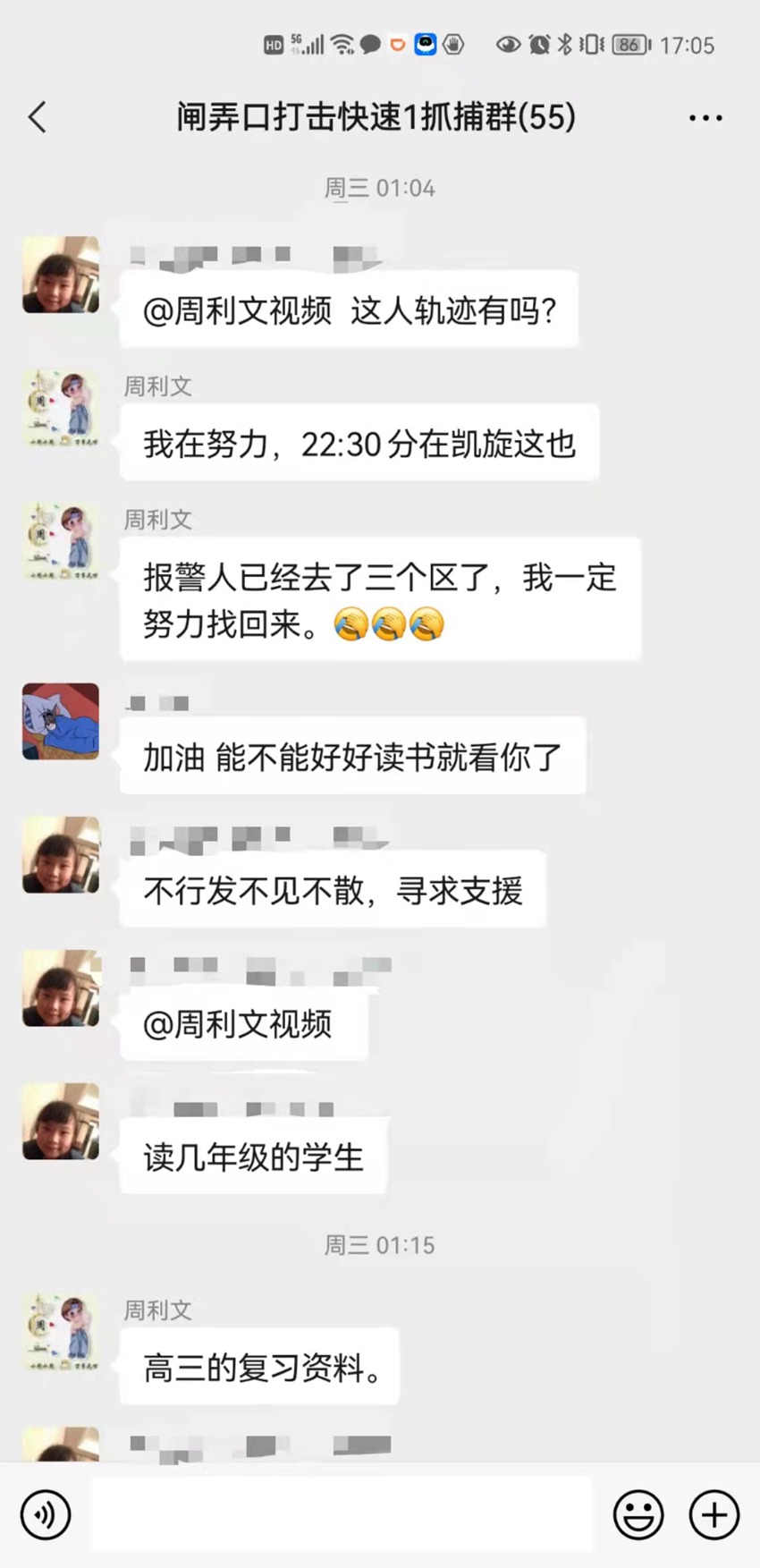Switch to voice message input
This screenshot has height=1568, width=760.
point(45,1515)
